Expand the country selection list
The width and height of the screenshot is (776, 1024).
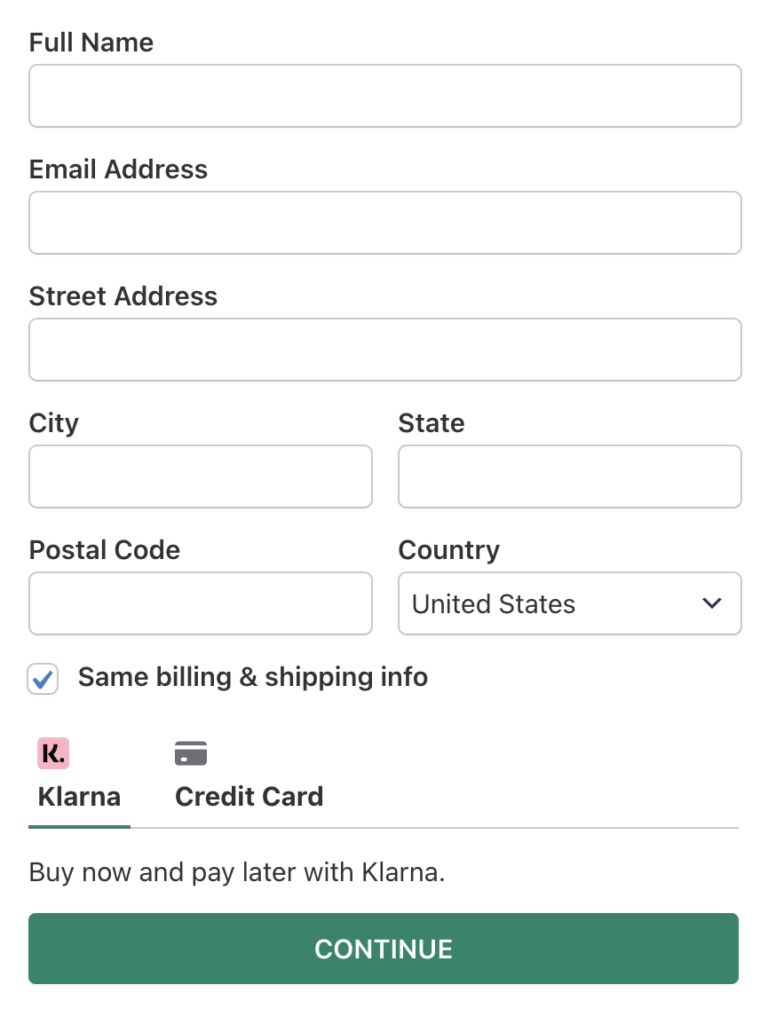point(570,604)
